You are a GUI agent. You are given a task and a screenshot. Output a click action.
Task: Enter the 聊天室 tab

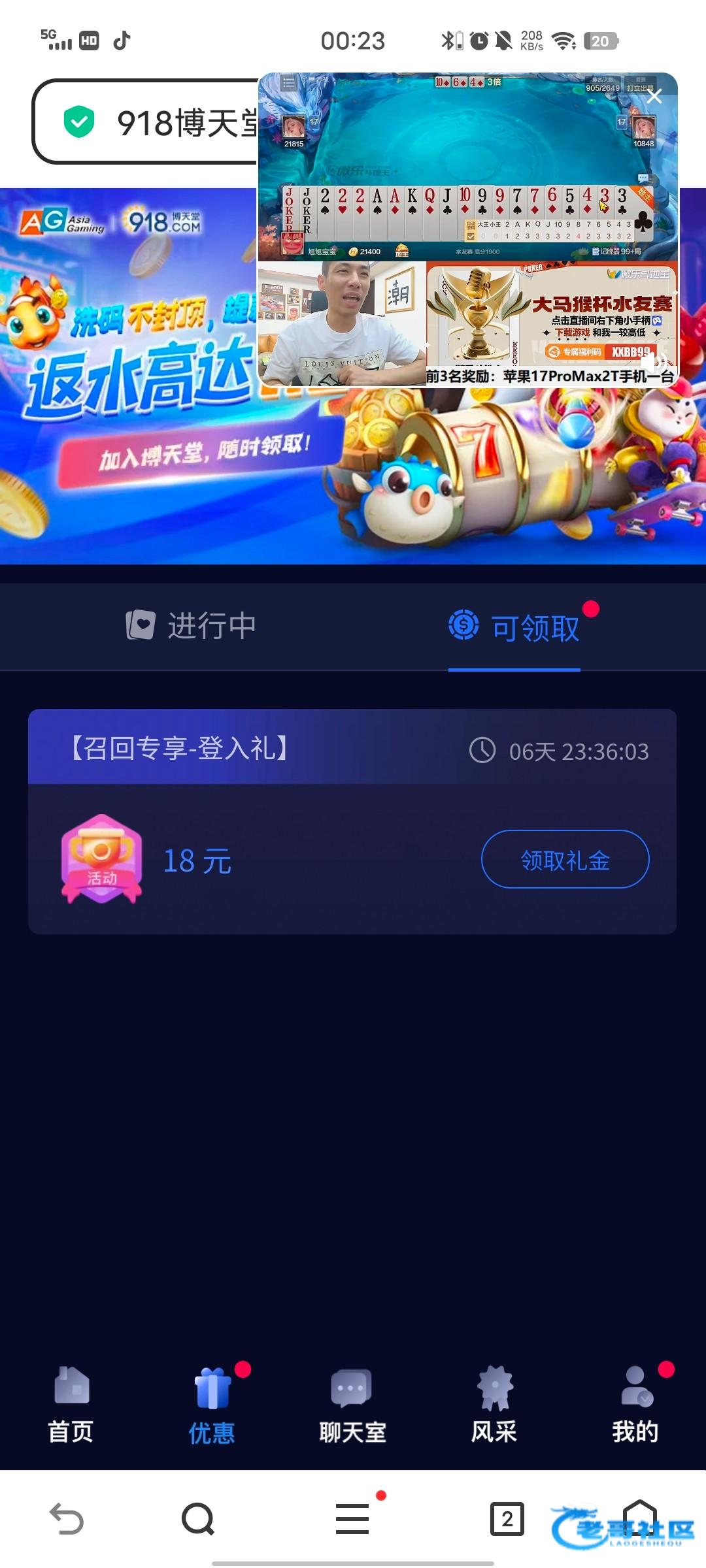pos(352,1405)
